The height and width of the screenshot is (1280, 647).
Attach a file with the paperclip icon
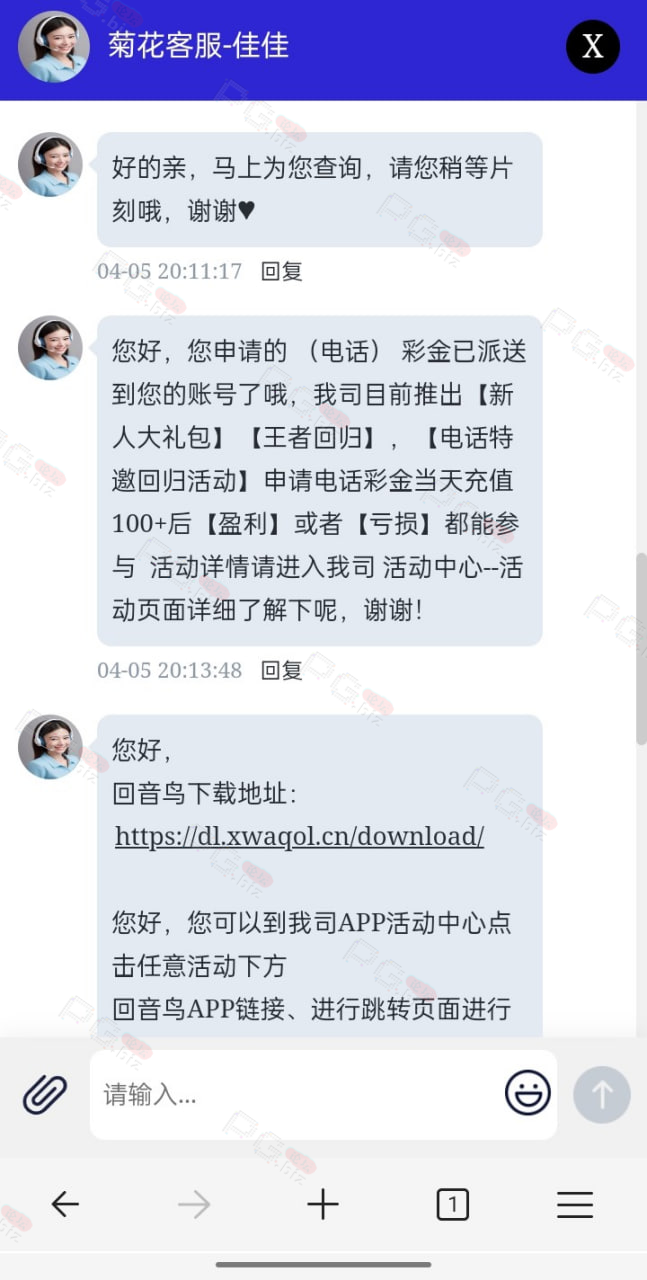point(45,1095)
